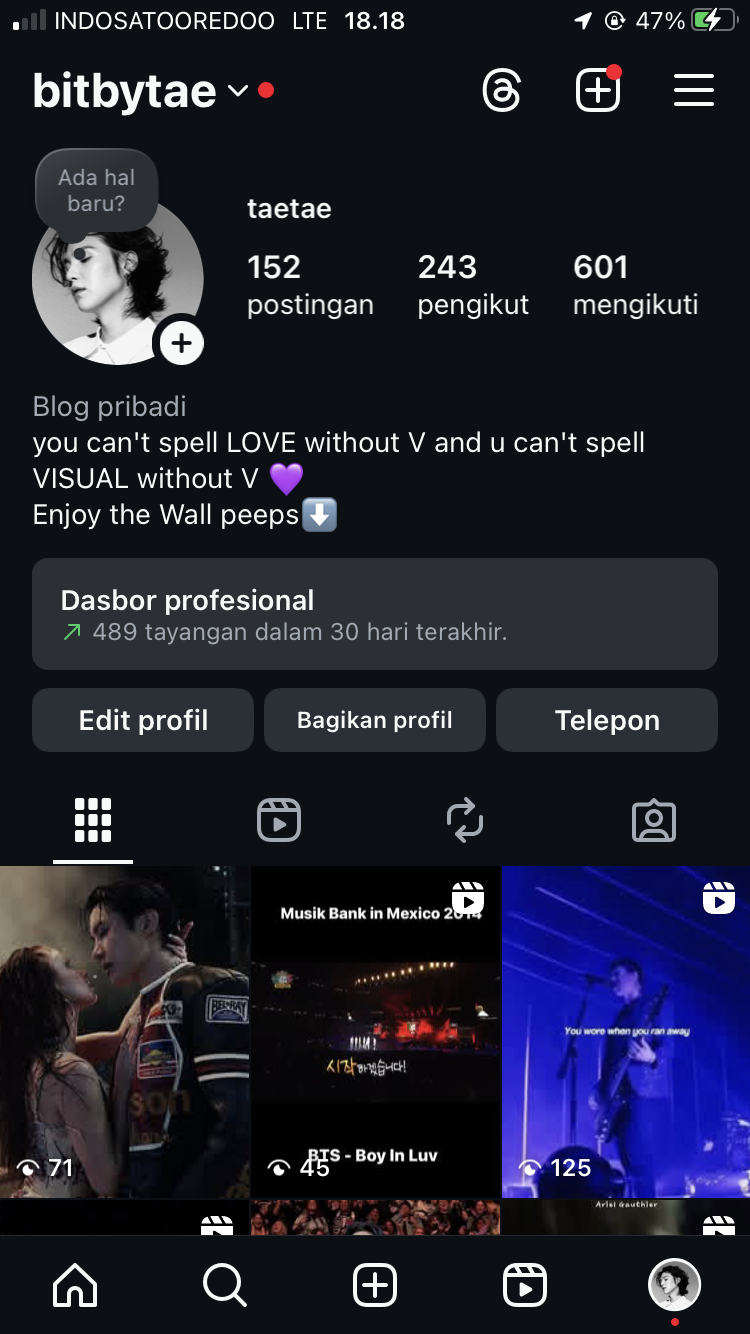The height and width of the screenshot is (1334, 750).
Task: Switch to the Reels tab on profile
Action: point(279,821)
